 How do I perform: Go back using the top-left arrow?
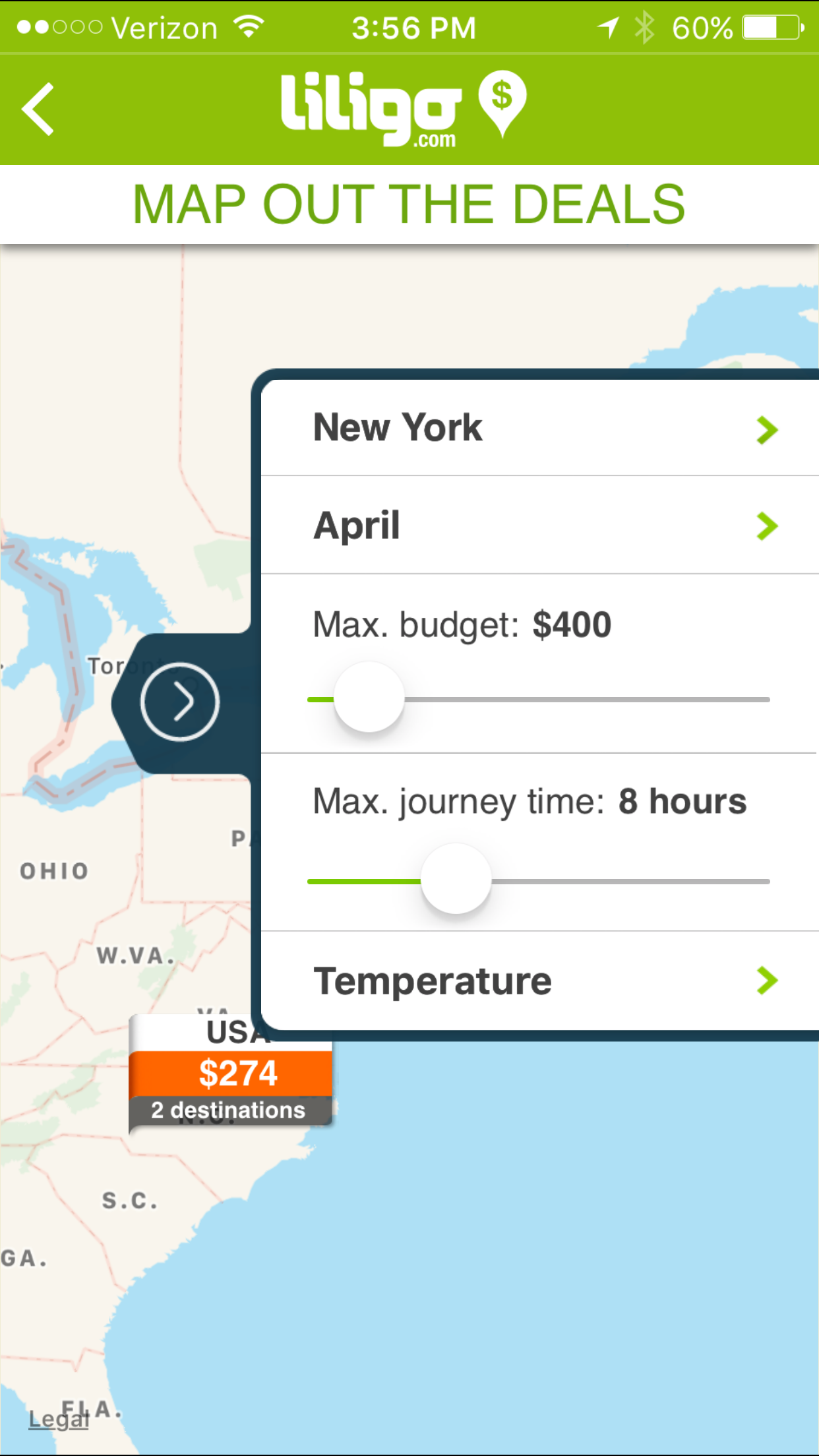pyautogui.click(x=38, y=109)
